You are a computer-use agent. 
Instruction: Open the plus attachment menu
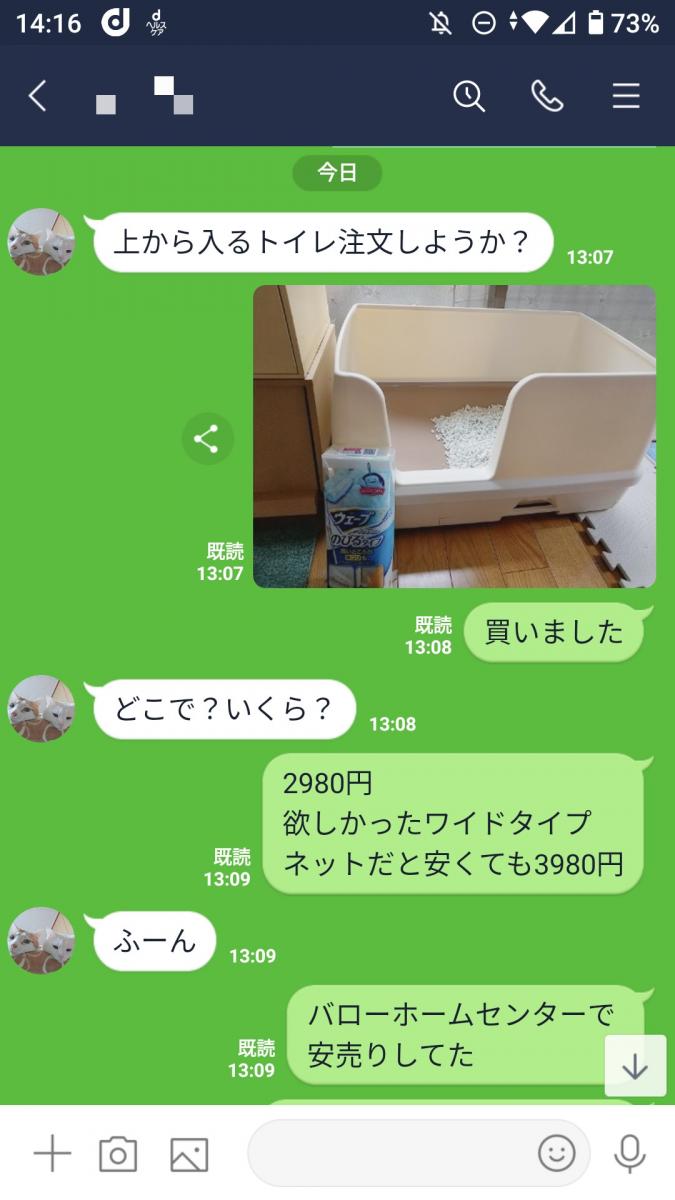pyautogui.click(x=52, y=1154)
